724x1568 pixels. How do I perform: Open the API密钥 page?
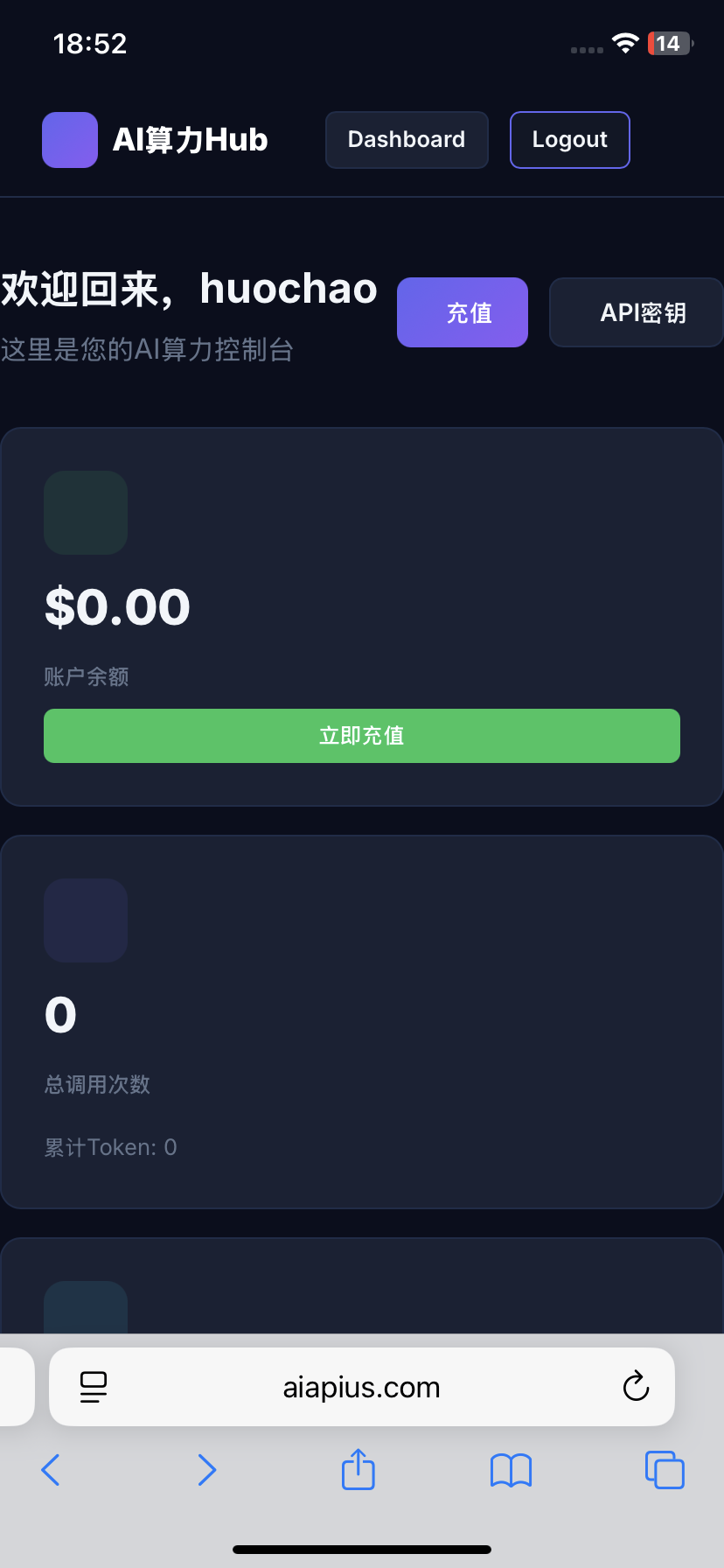click(637, 312)
